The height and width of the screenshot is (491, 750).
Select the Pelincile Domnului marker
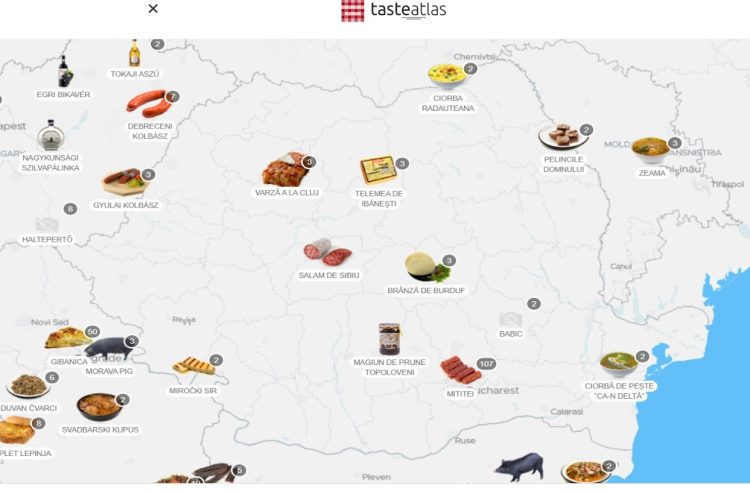click(562, 136)
